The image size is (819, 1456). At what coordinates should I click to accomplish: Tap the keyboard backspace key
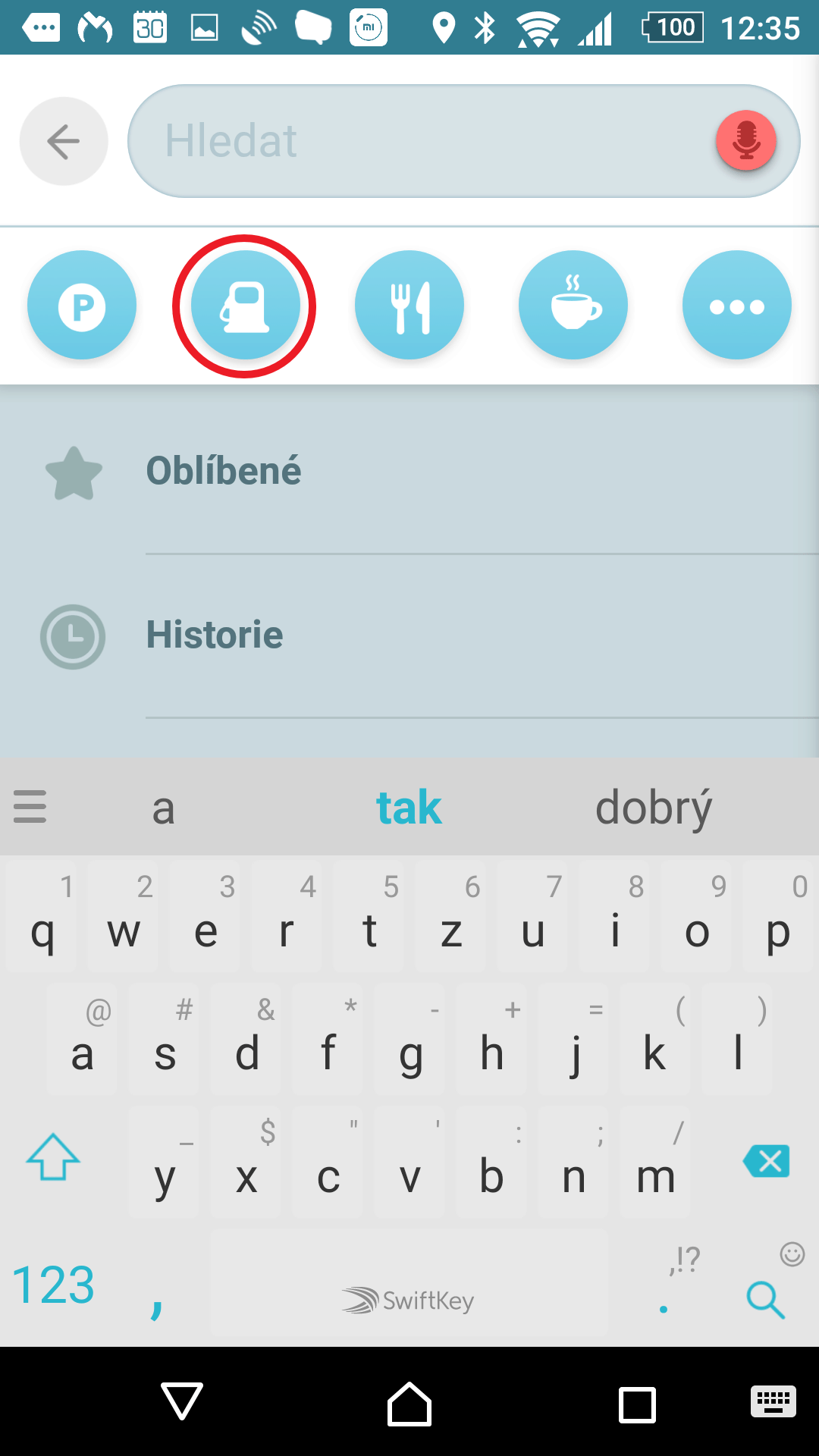[767, 1161]
